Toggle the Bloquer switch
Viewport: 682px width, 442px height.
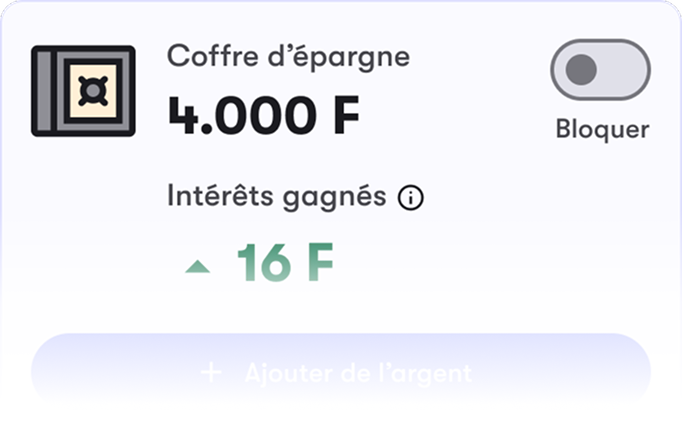(x=600, y=71)
